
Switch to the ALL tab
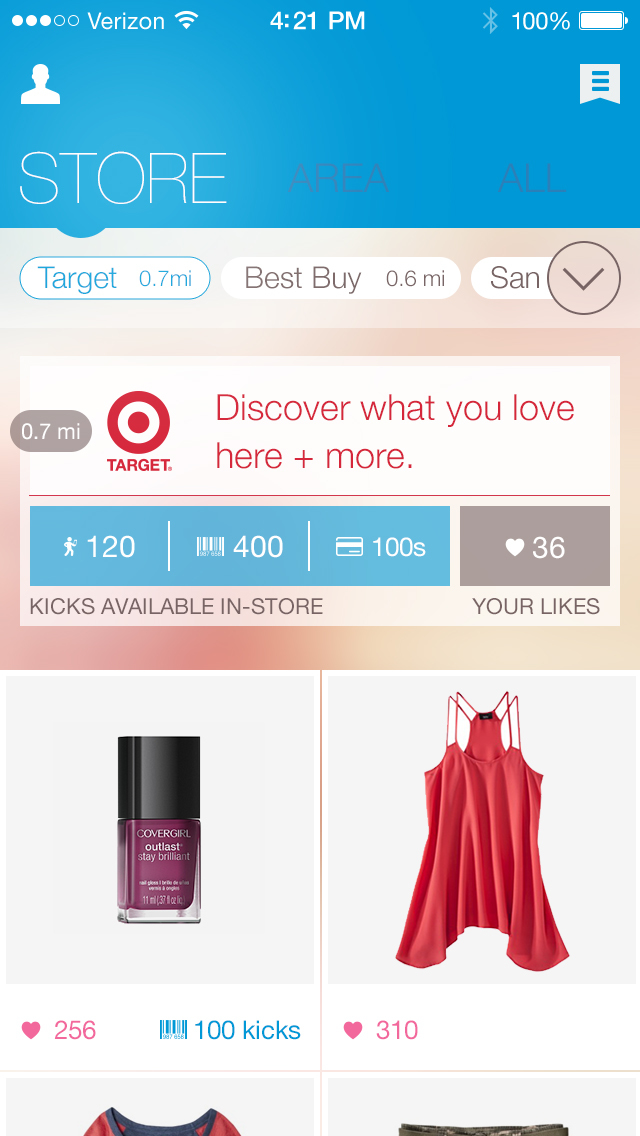(x=532, y=178)
